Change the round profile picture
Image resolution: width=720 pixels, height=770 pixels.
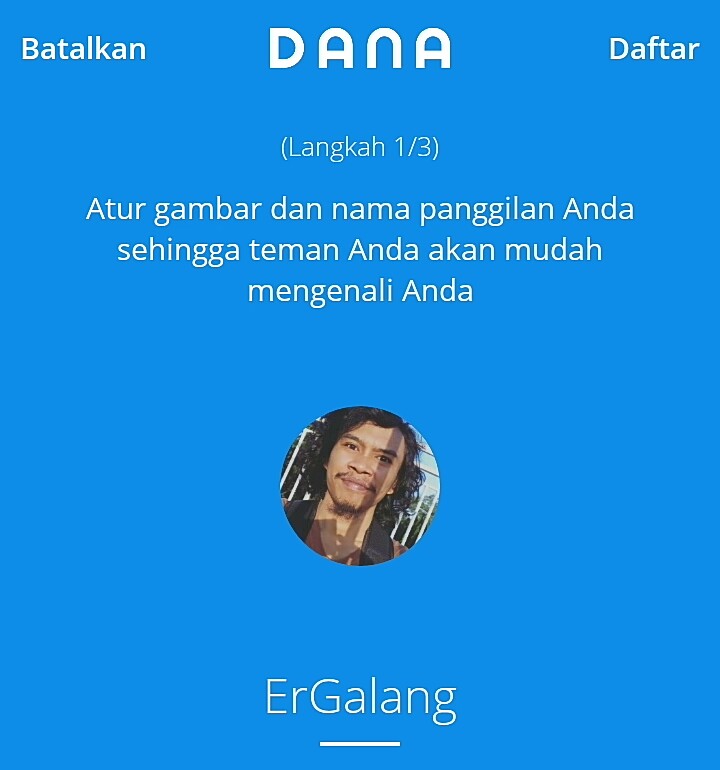(x=360, y=486)
